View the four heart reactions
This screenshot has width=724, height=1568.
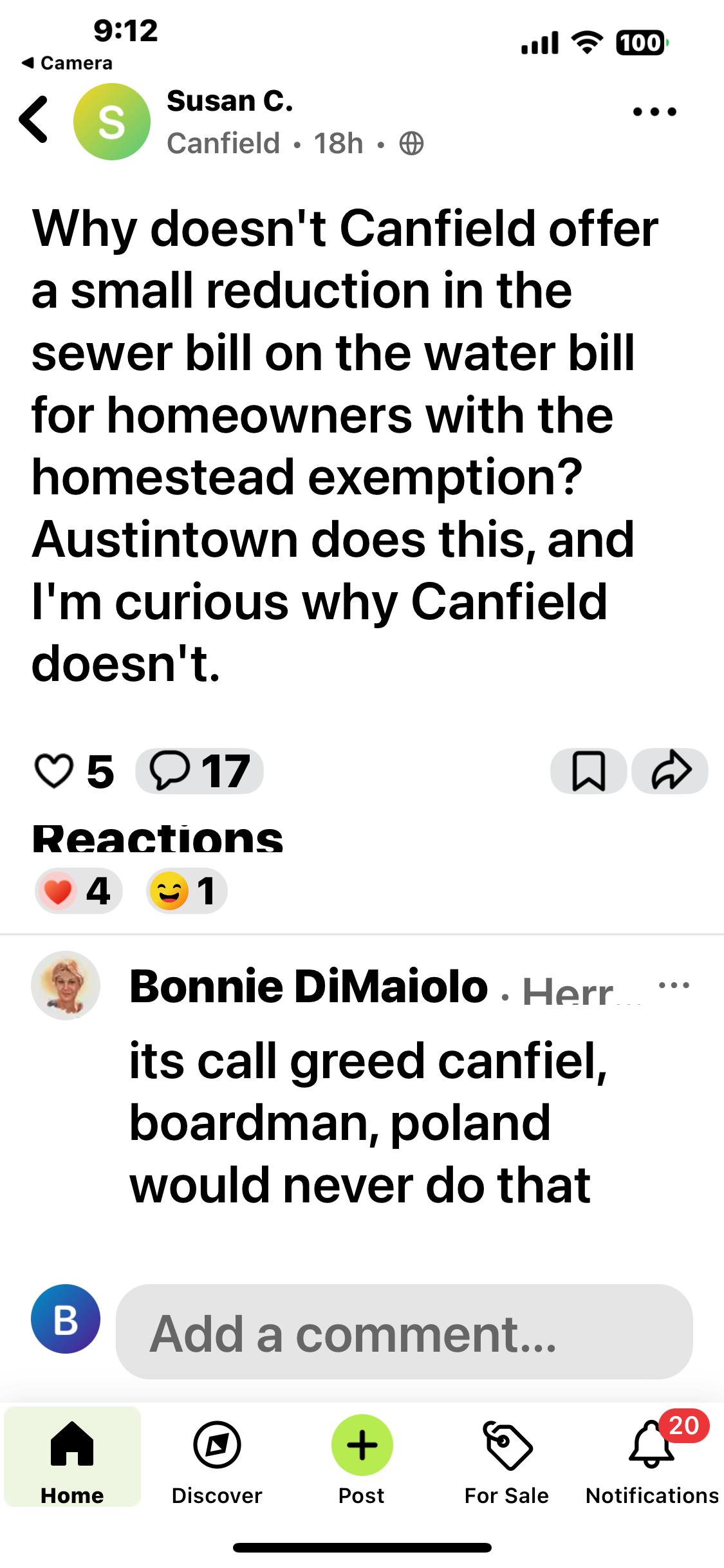point(79,891)
